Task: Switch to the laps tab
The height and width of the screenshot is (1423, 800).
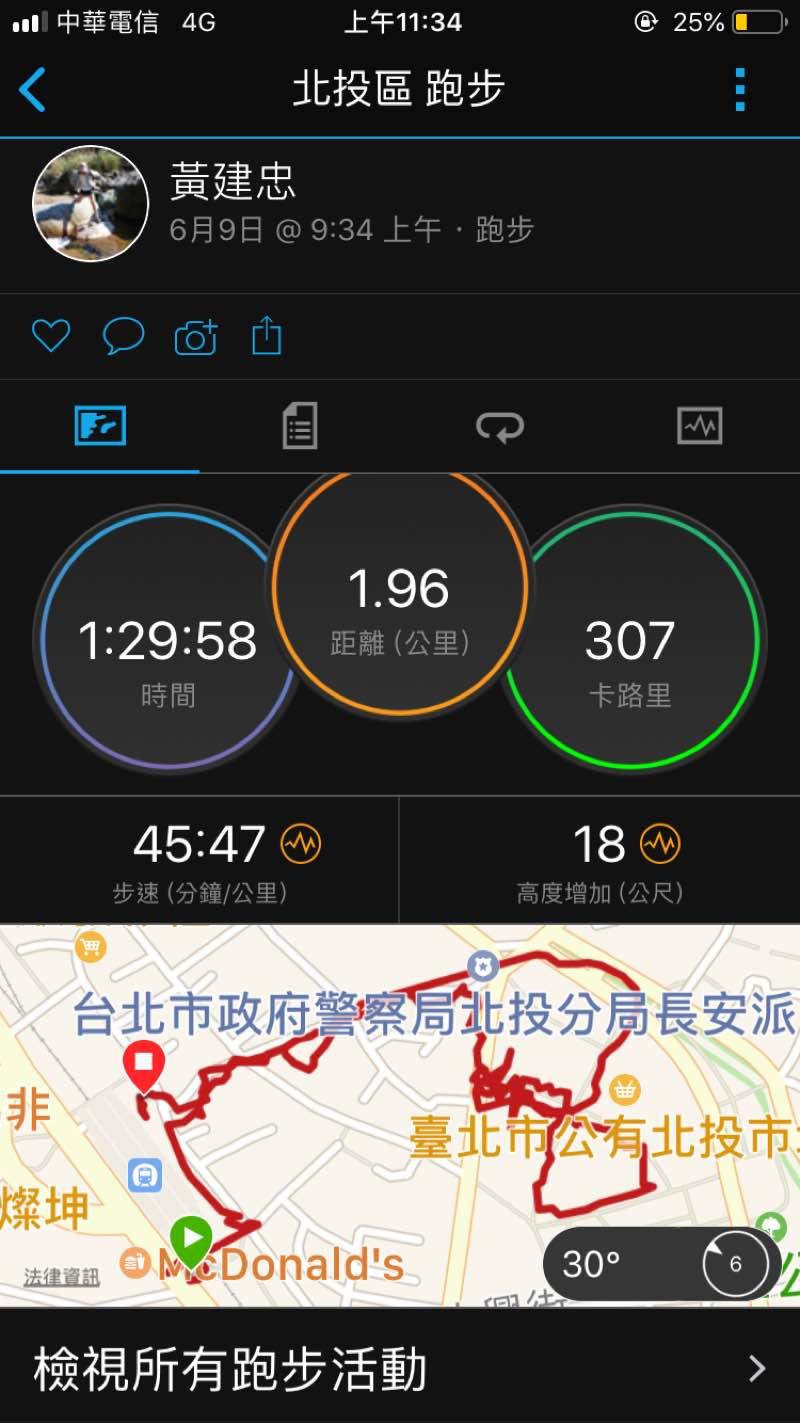Action: coord(499,427)
